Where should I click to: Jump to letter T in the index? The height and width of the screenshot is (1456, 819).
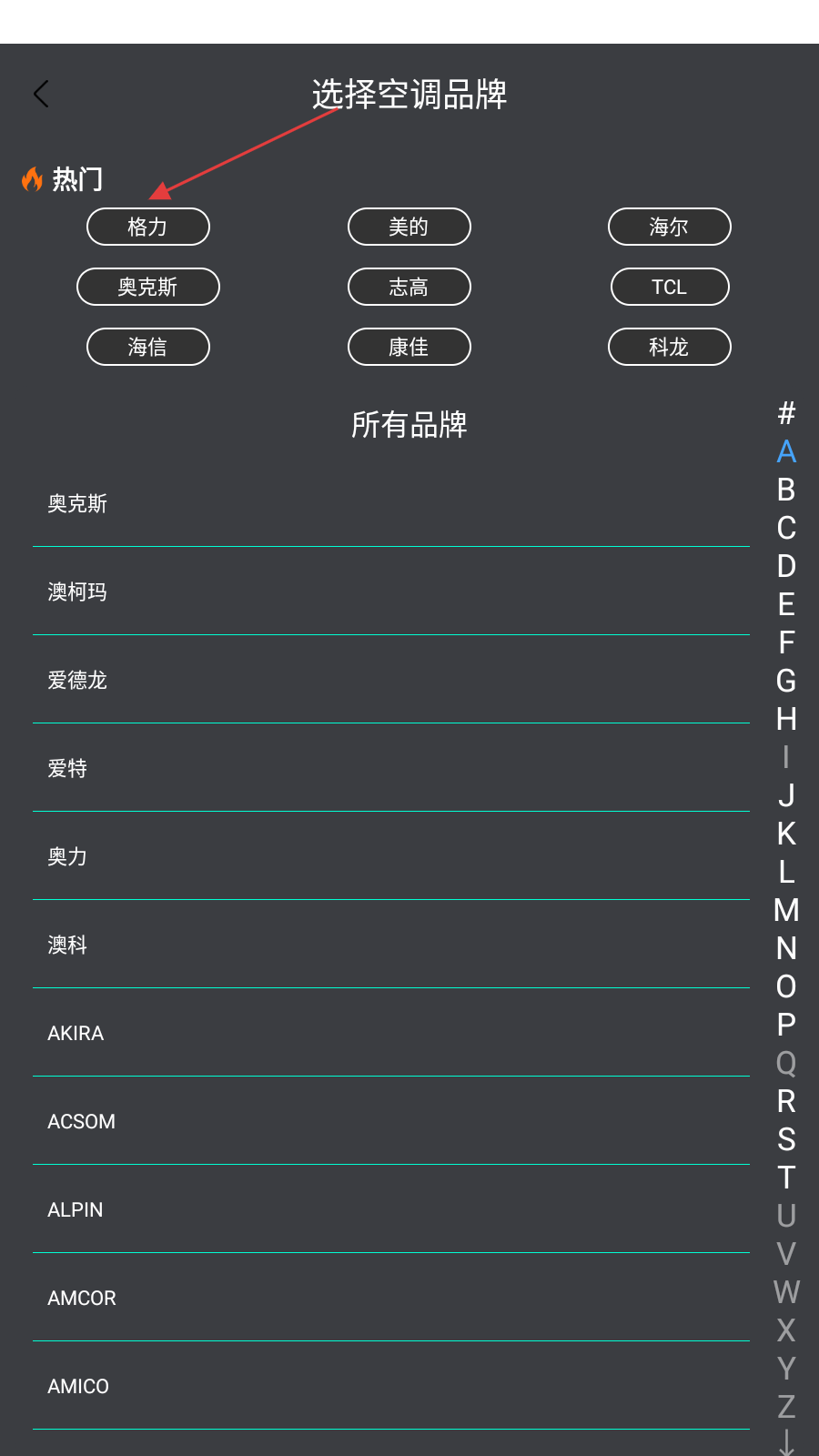coord(786,1178)
